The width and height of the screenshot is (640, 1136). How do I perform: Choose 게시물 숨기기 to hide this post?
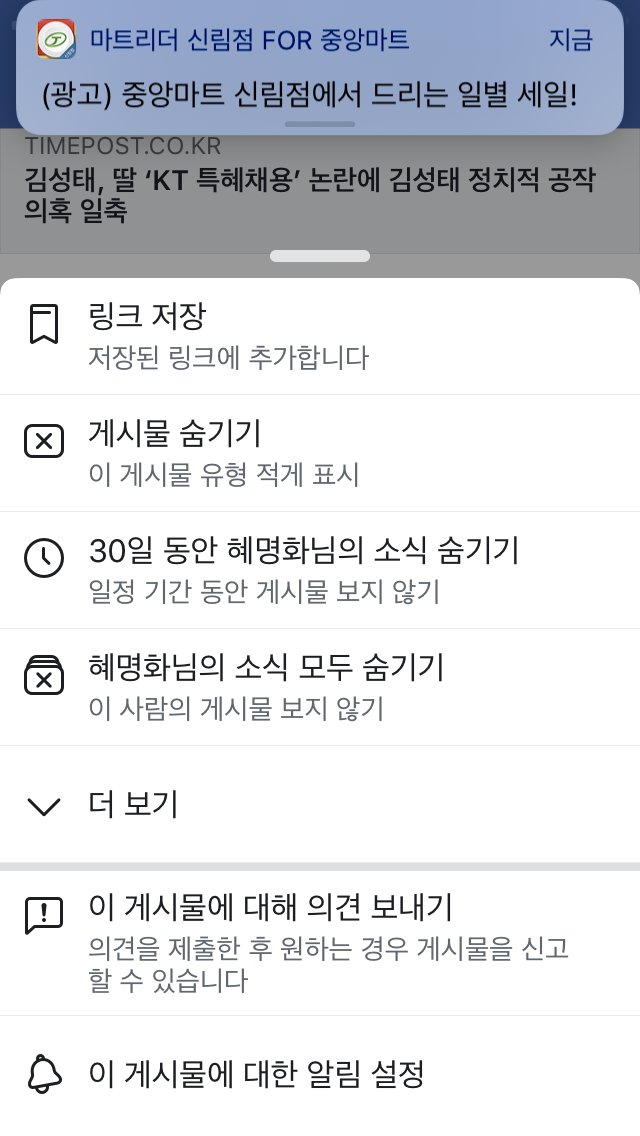(x=320, y=454)
